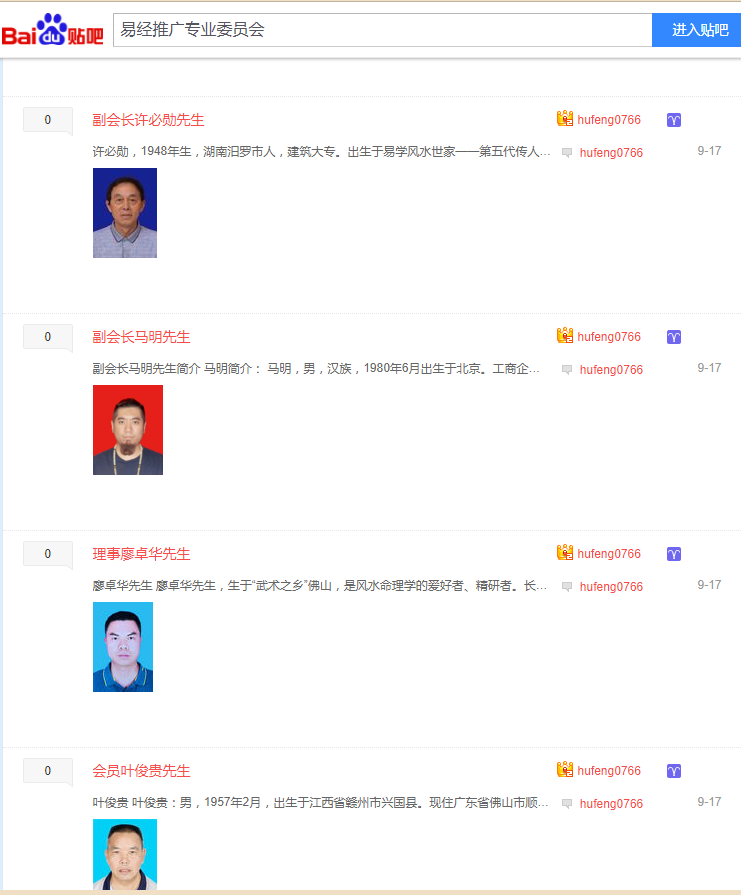Open last replier hufeng0766 on 马明's post
The height and width of the screenshot is (895, 741).
pos(610,370)
